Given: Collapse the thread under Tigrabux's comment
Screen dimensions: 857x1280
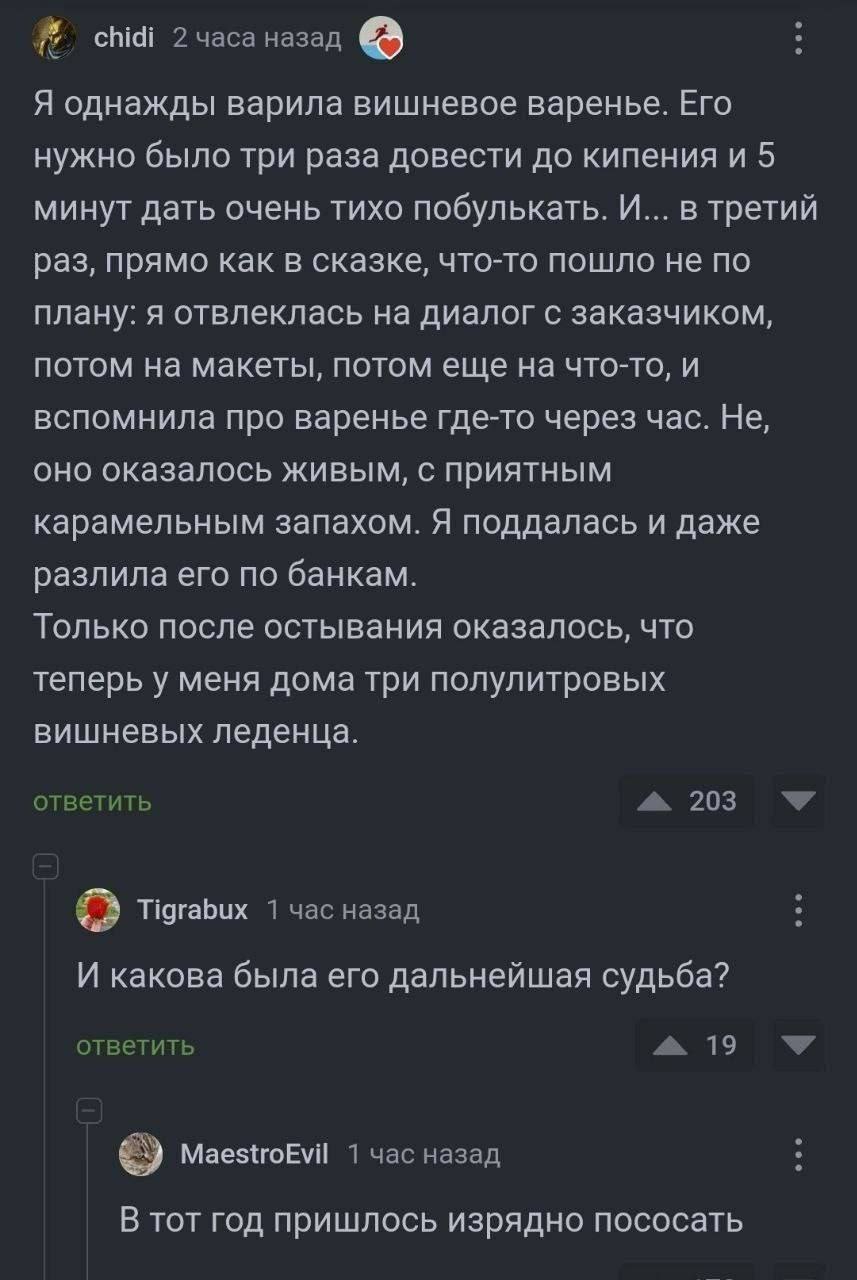Looking at the screenshot, I should [x=89, y=1110].
